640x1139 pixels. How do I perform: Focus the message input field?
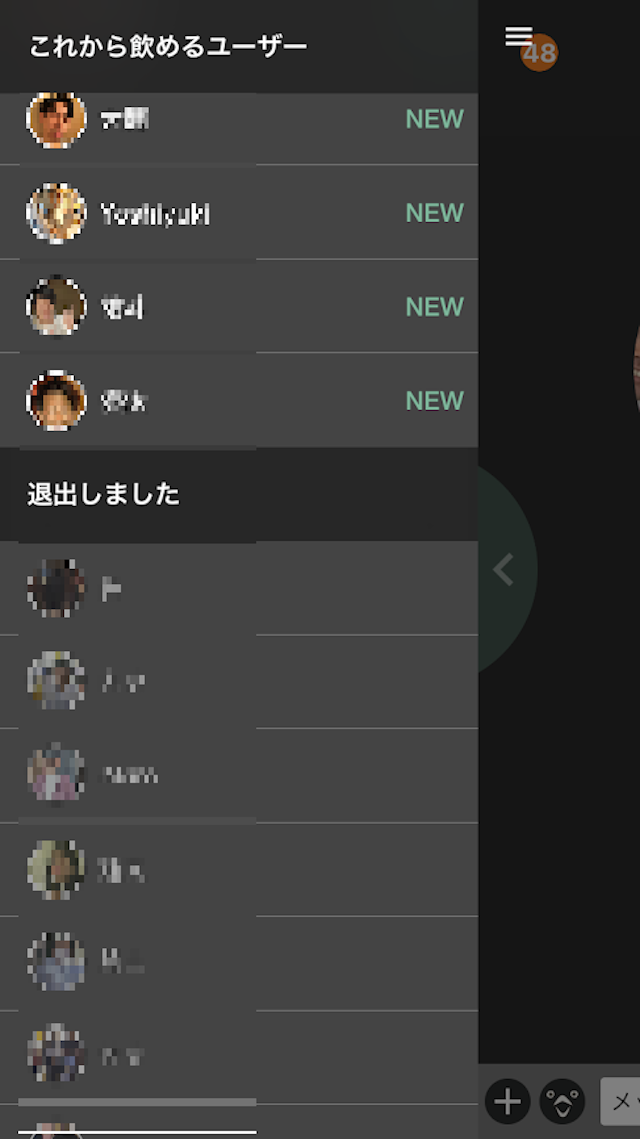tap(621, 1102)
